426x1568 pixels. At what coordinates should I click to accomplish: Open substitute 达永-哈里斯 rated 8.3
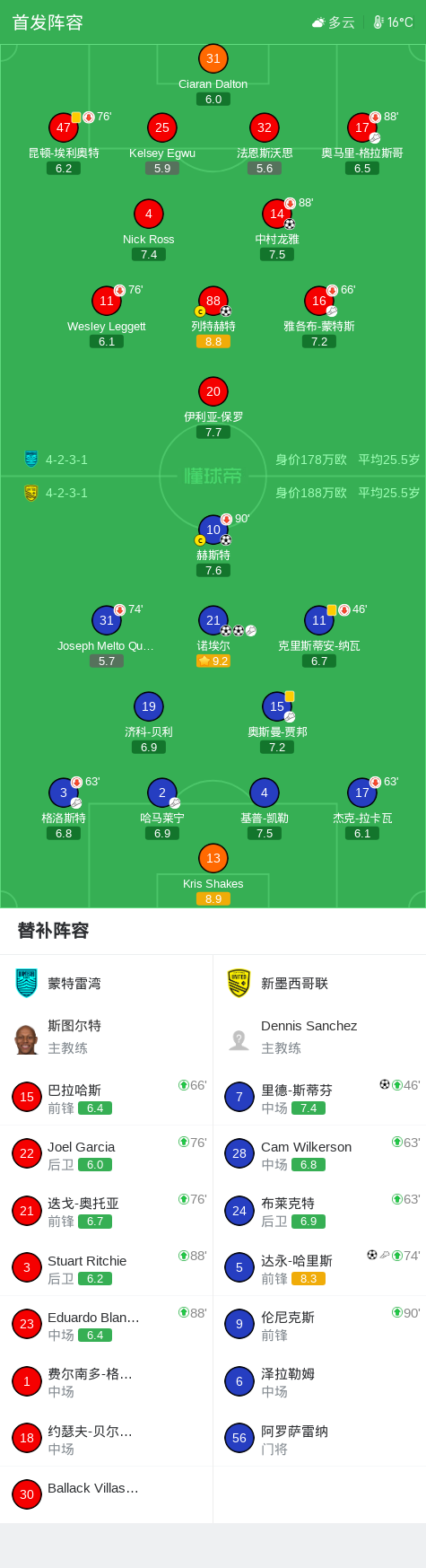coord(320,1267)
